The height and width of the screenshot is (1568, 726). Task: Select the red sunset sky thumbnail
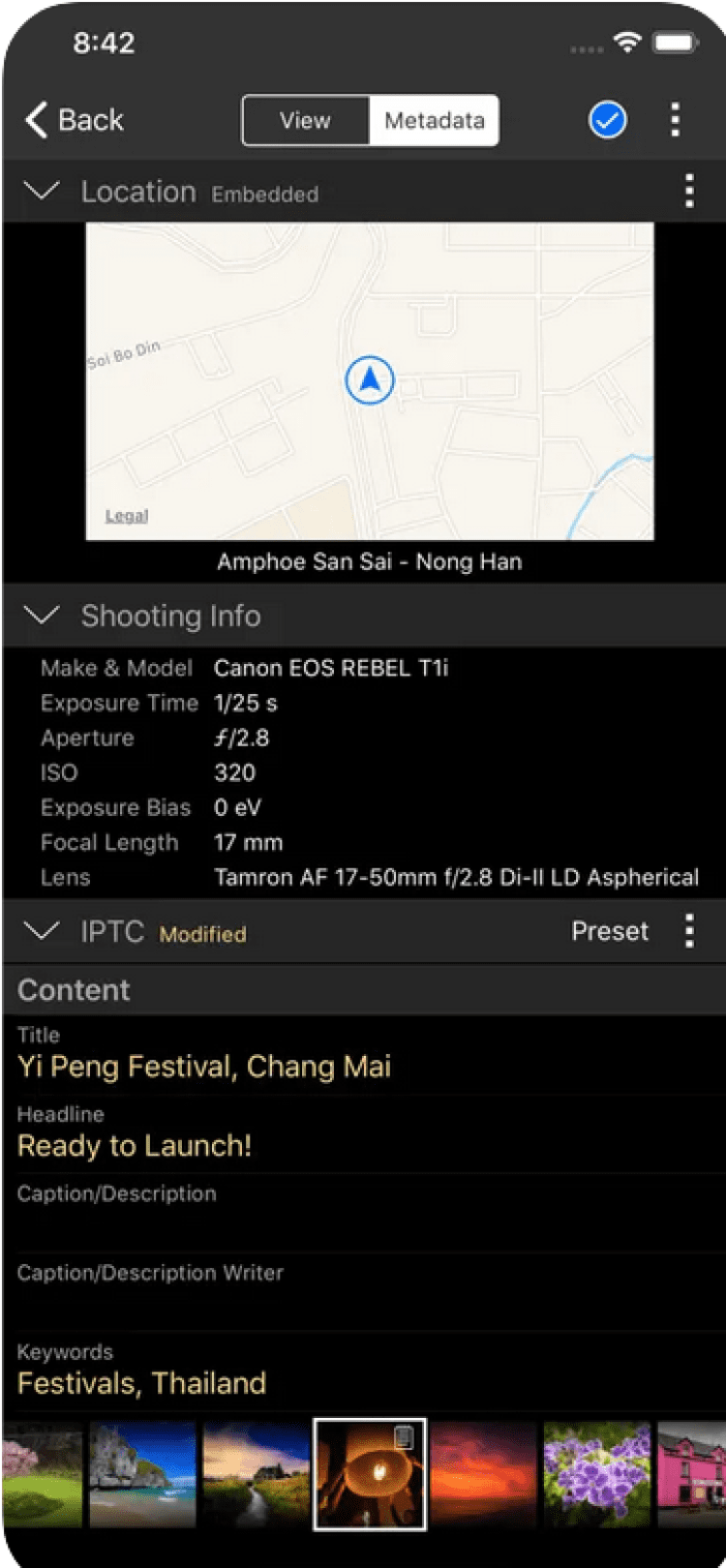[x=483, y=1474]
